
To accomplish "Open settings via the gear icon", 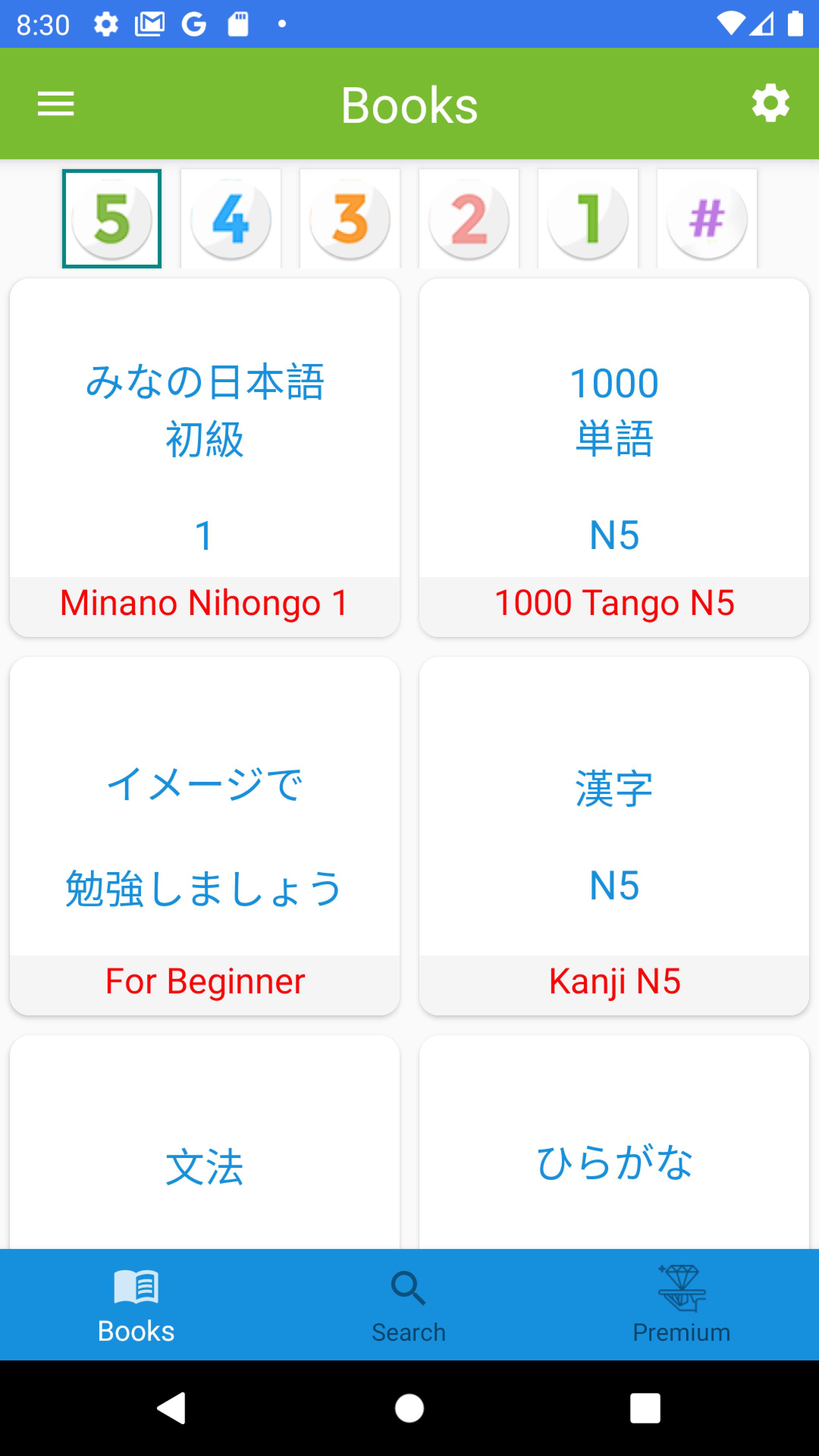I will click(x=770, y=104).
